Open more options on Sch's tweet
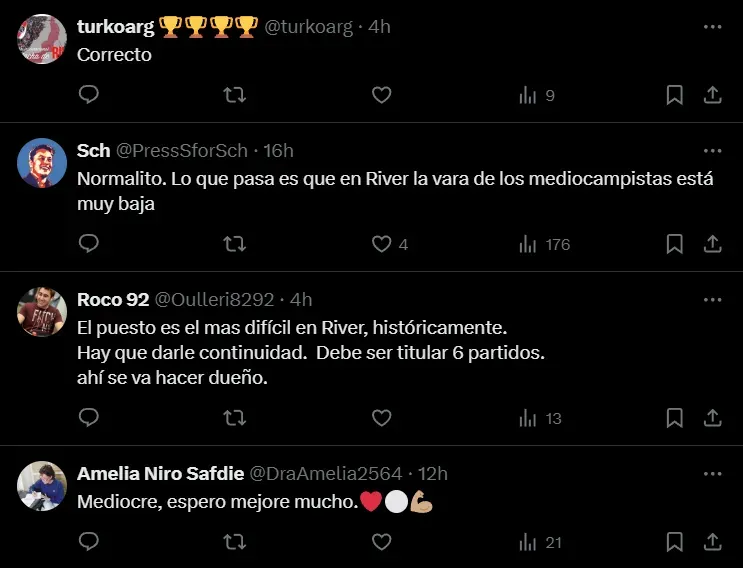 [x=712, y=151]
